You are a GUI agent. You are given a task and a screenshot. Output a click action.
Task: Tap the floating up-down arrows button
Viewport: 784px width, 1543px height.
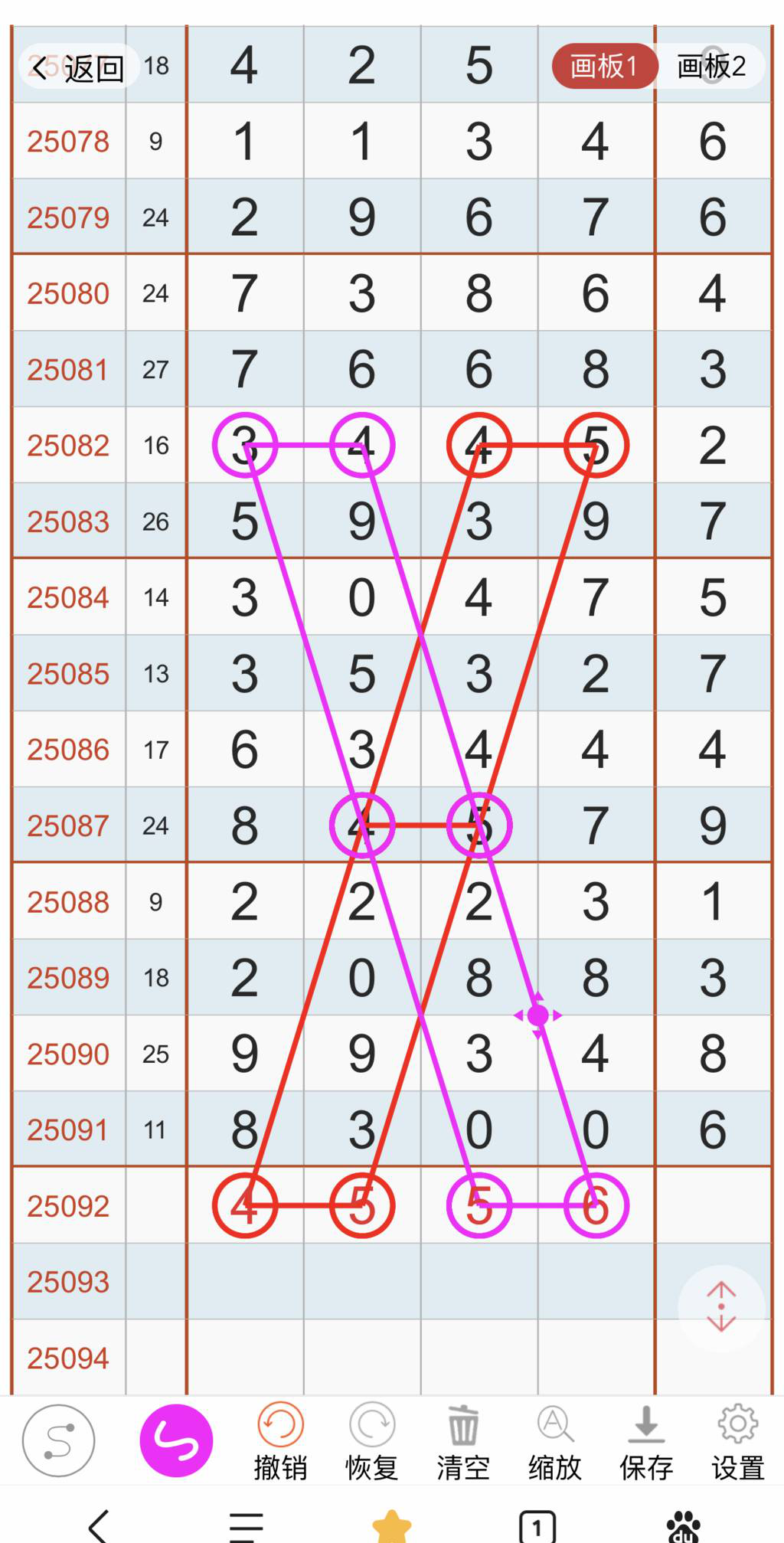coord(721,1307)
